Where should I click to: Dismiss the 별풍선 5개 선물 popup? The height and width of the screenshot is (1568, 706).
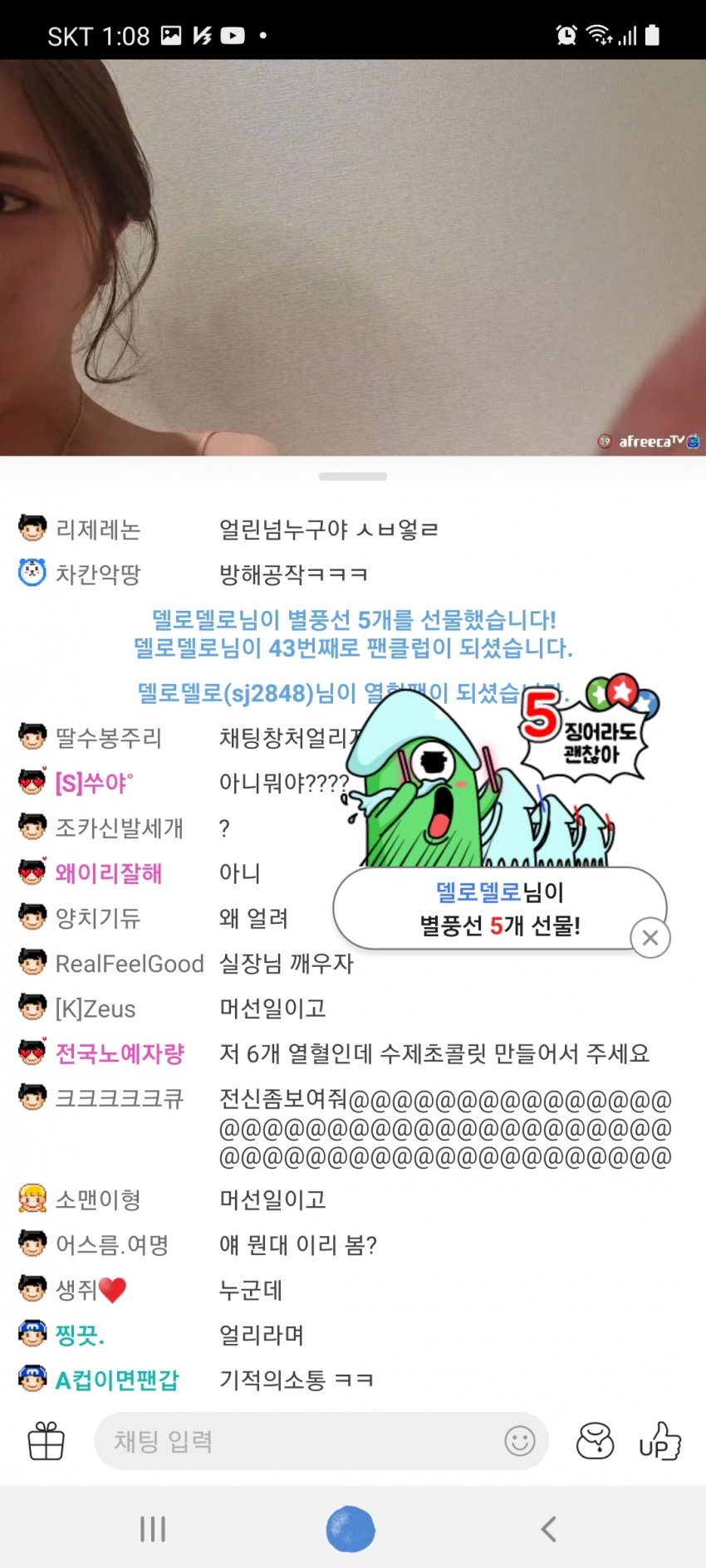click(x=650, y=938)
